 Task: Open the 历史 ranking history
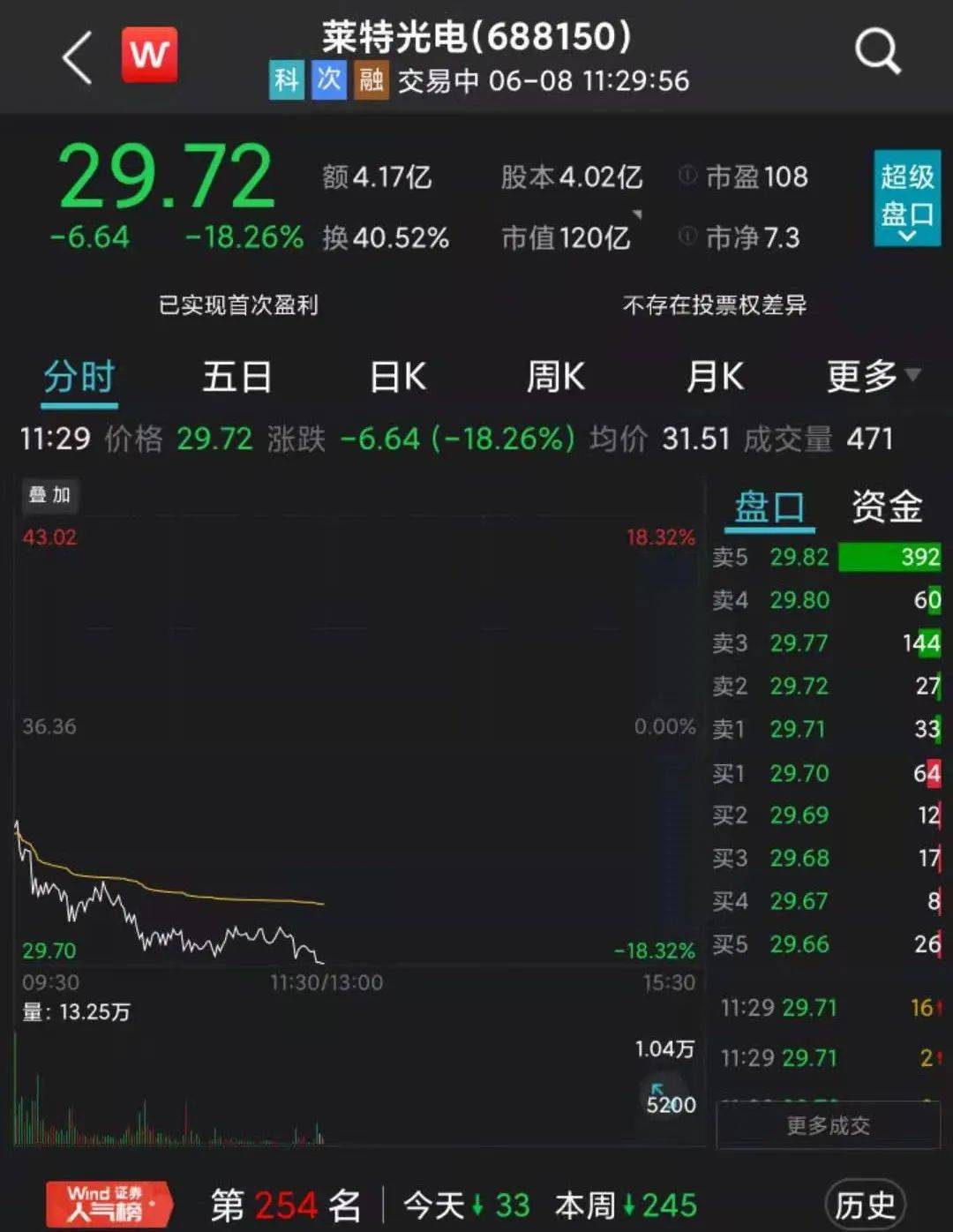865,1206
